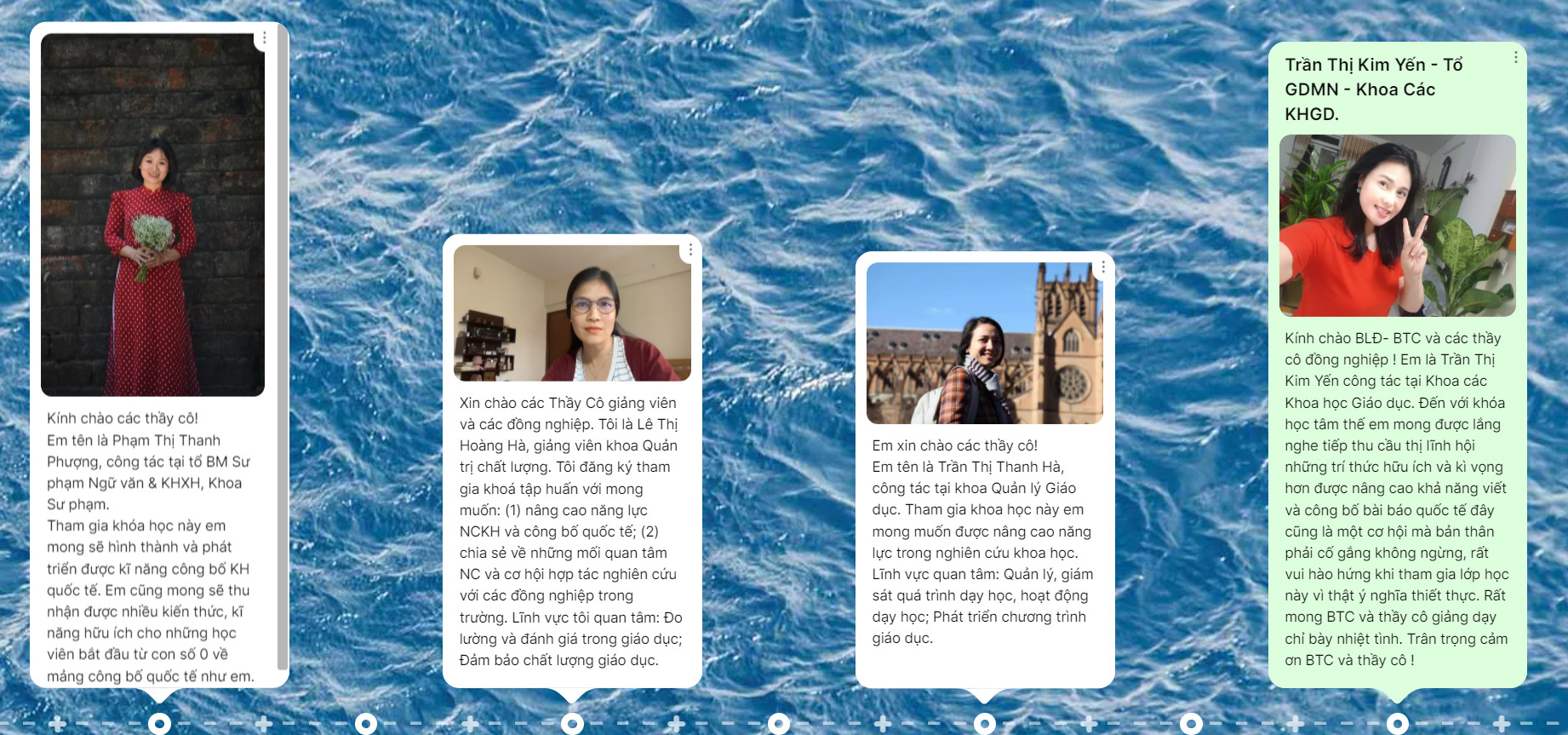View Lê Thị Hoàng Hà's webcam photo

(572, 313)
